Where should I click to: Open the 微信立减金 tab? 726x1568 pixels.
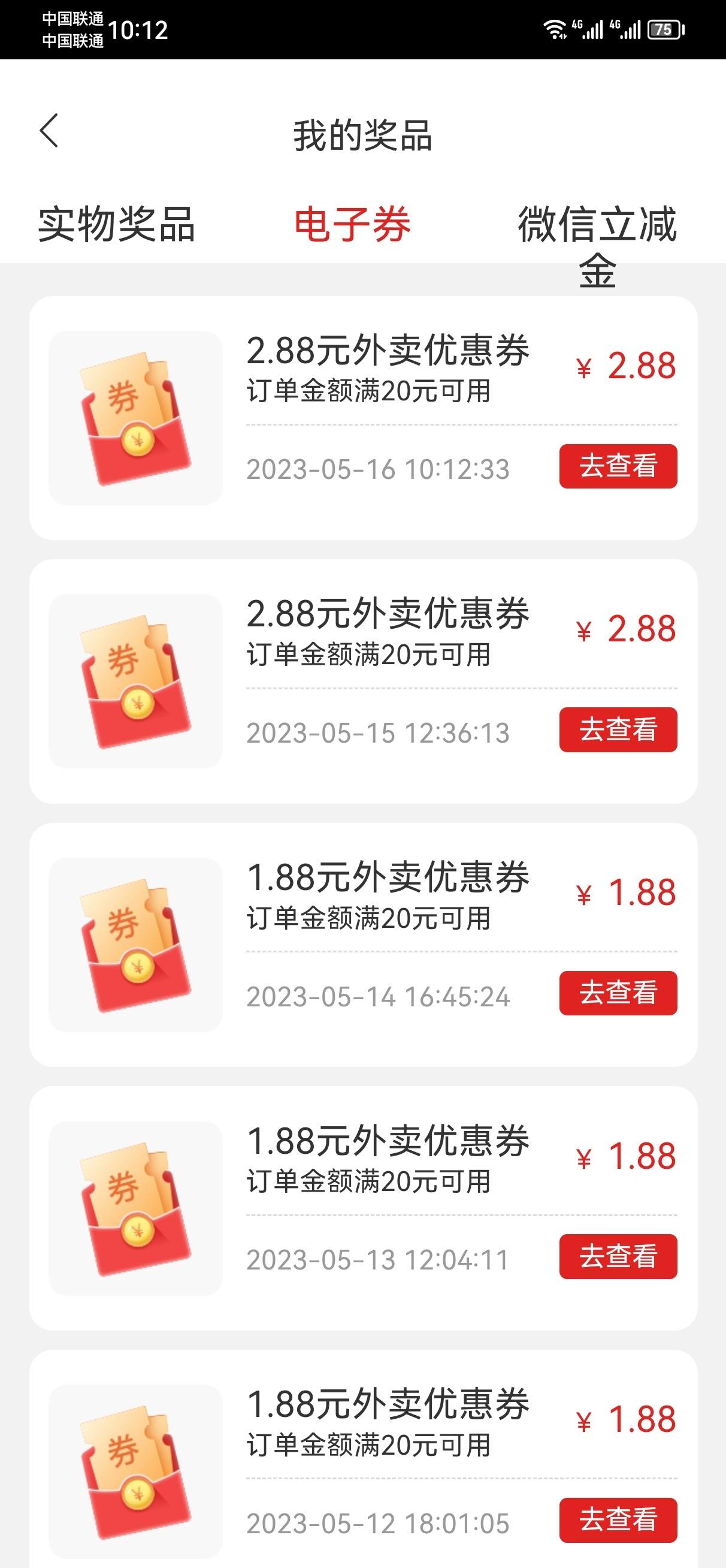(597, 246)
